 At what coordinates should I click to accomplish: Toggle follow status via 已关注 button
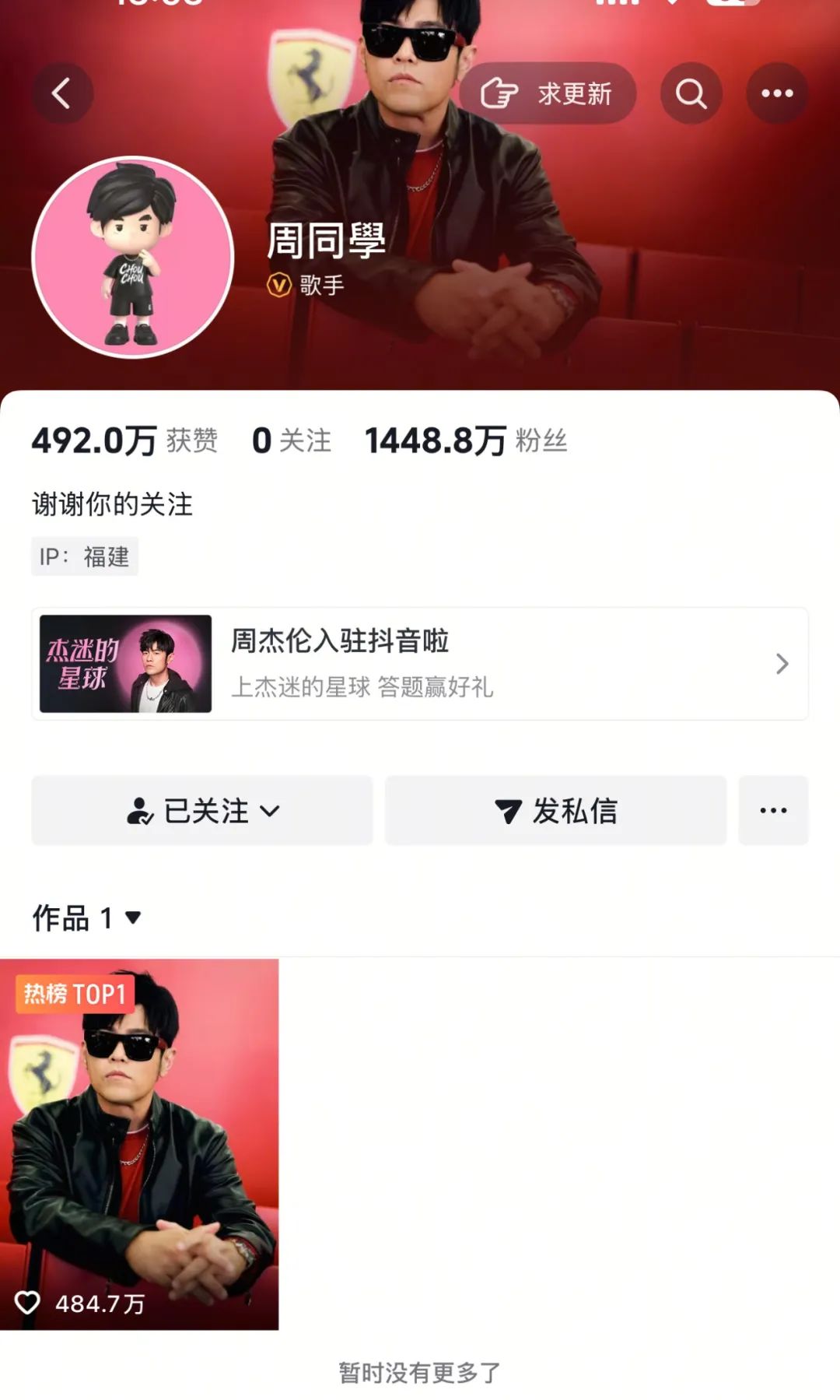[x=201, y=811]
